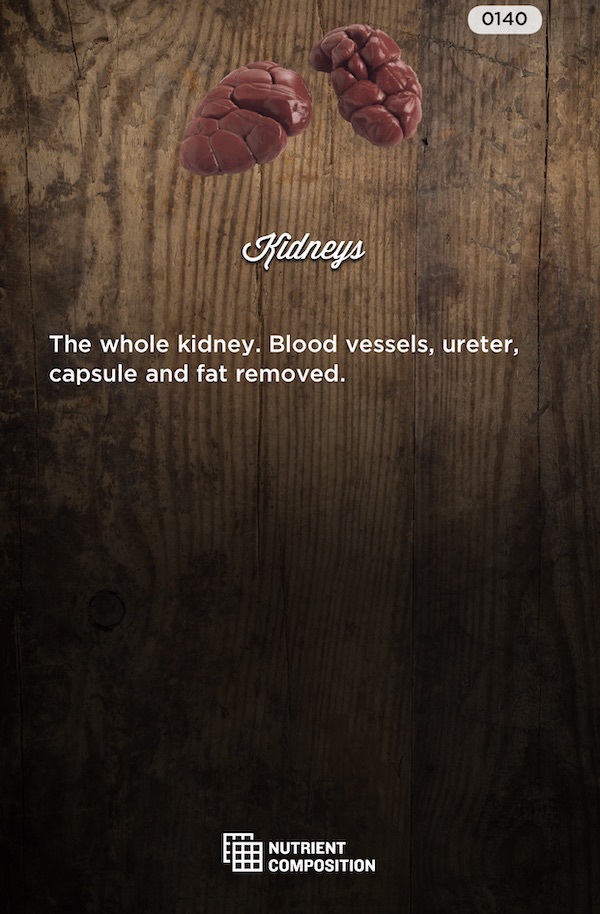This screenshot has width=600, height=914.
Task: Open the Nutrient Composition table
Action: (x=299, y=853)
